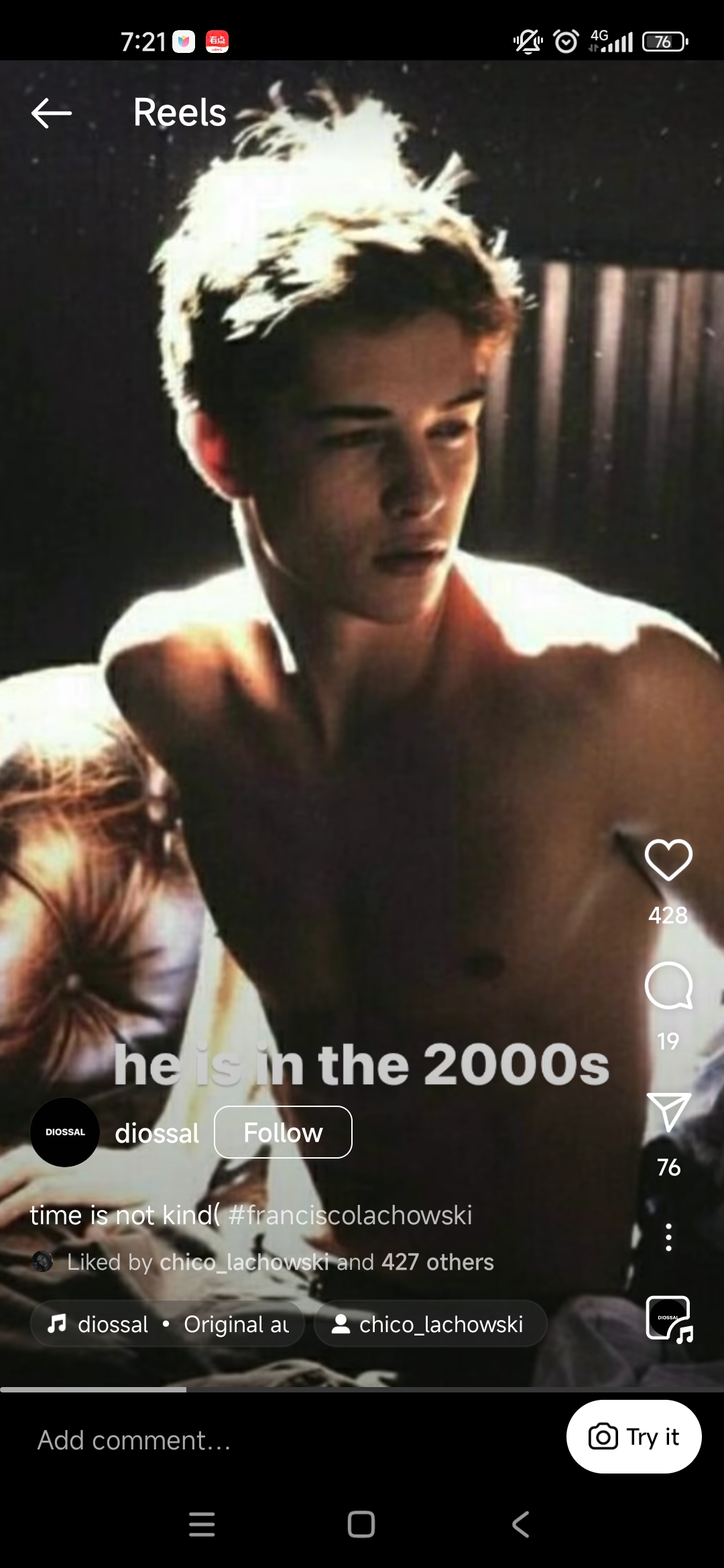Open the diossal username
The width and height of the screenshot is (724, 1568).
tap(157, 1134)
